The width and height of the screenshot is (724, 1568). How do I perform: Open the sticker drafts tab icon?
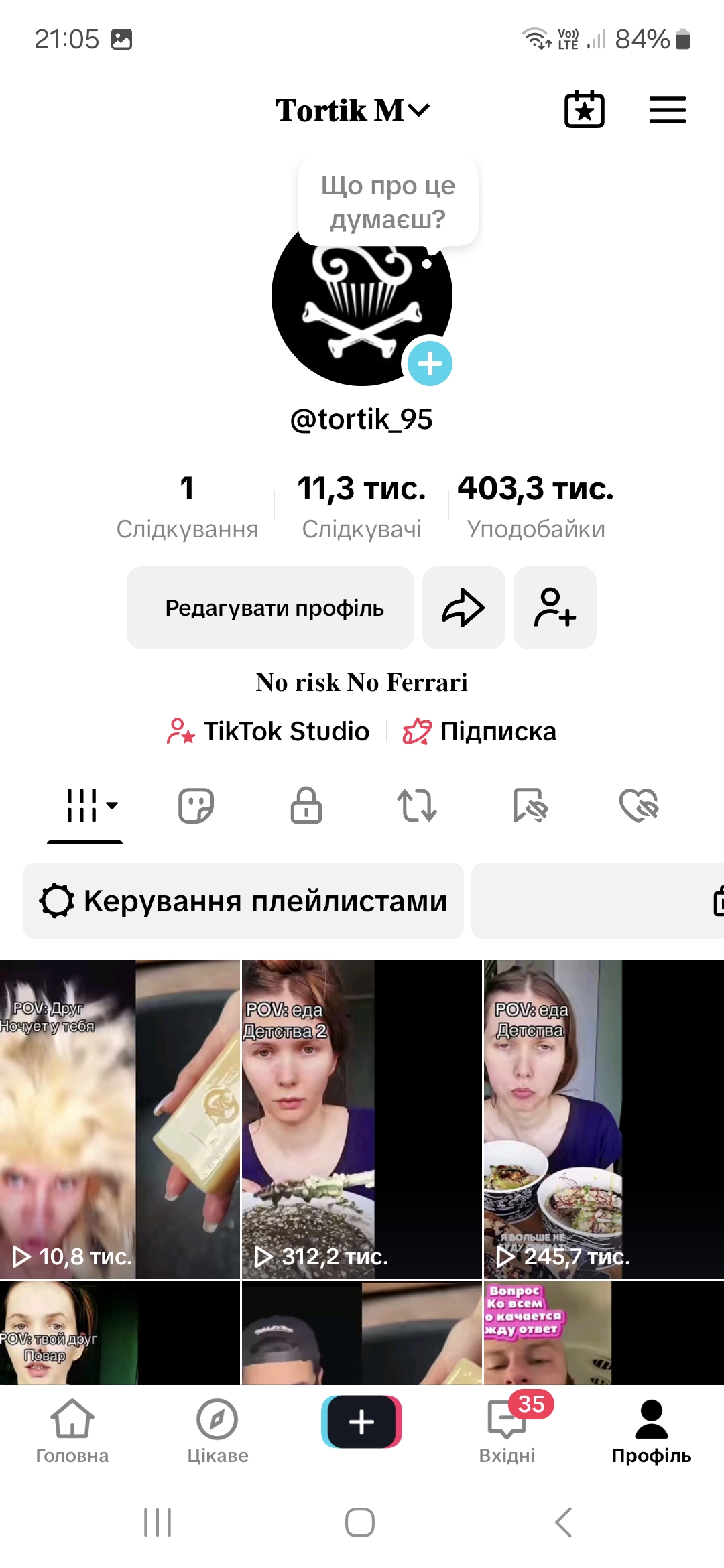pyautogui.click(x=196, y=806)
